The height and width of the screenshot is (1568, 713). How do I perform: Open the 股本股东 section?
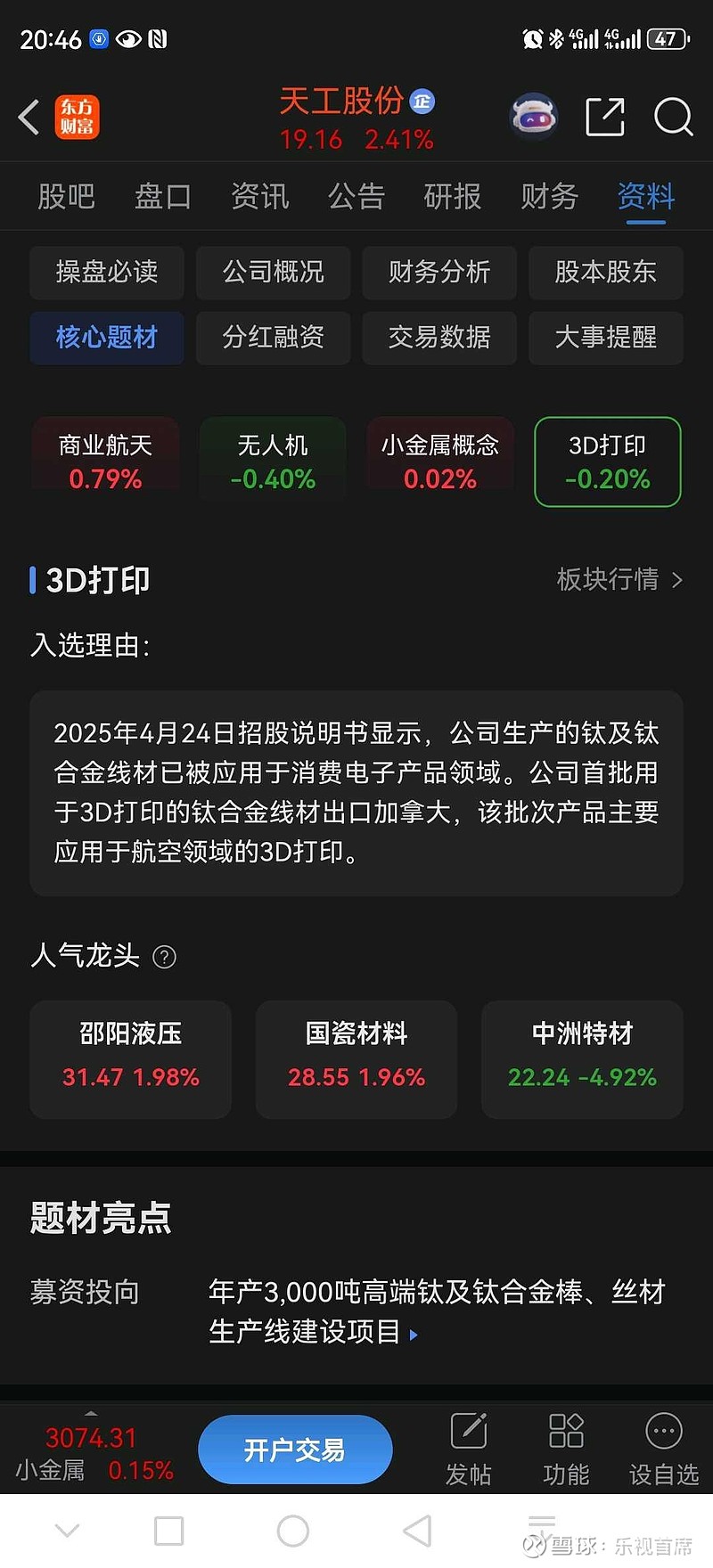click(x=606, y=273)
